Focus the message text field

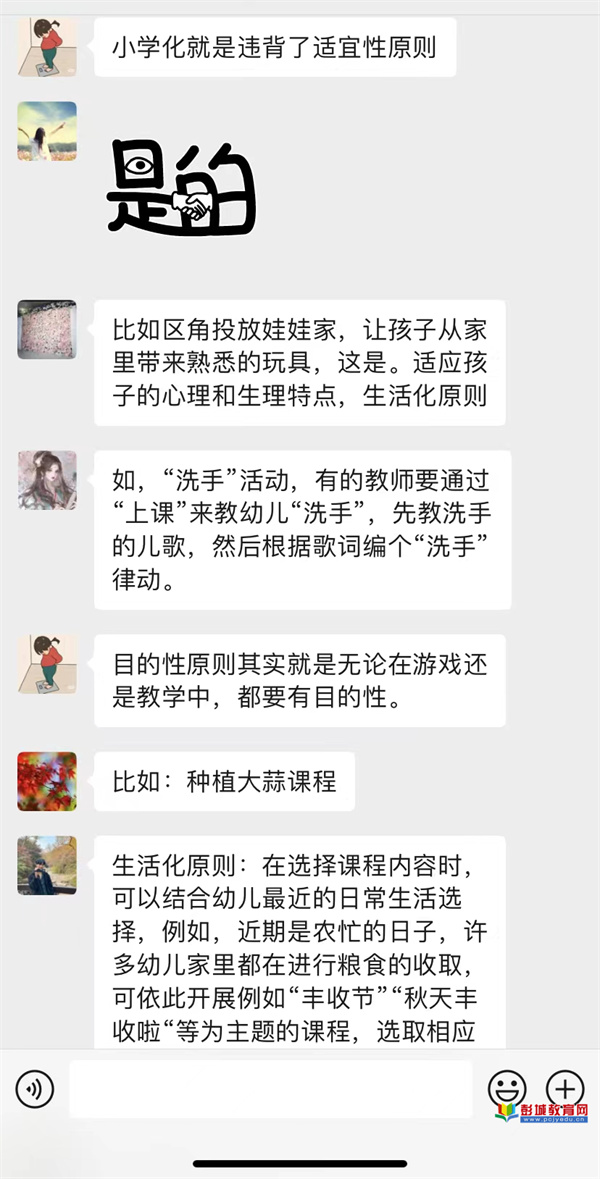tap(270, 1088)
